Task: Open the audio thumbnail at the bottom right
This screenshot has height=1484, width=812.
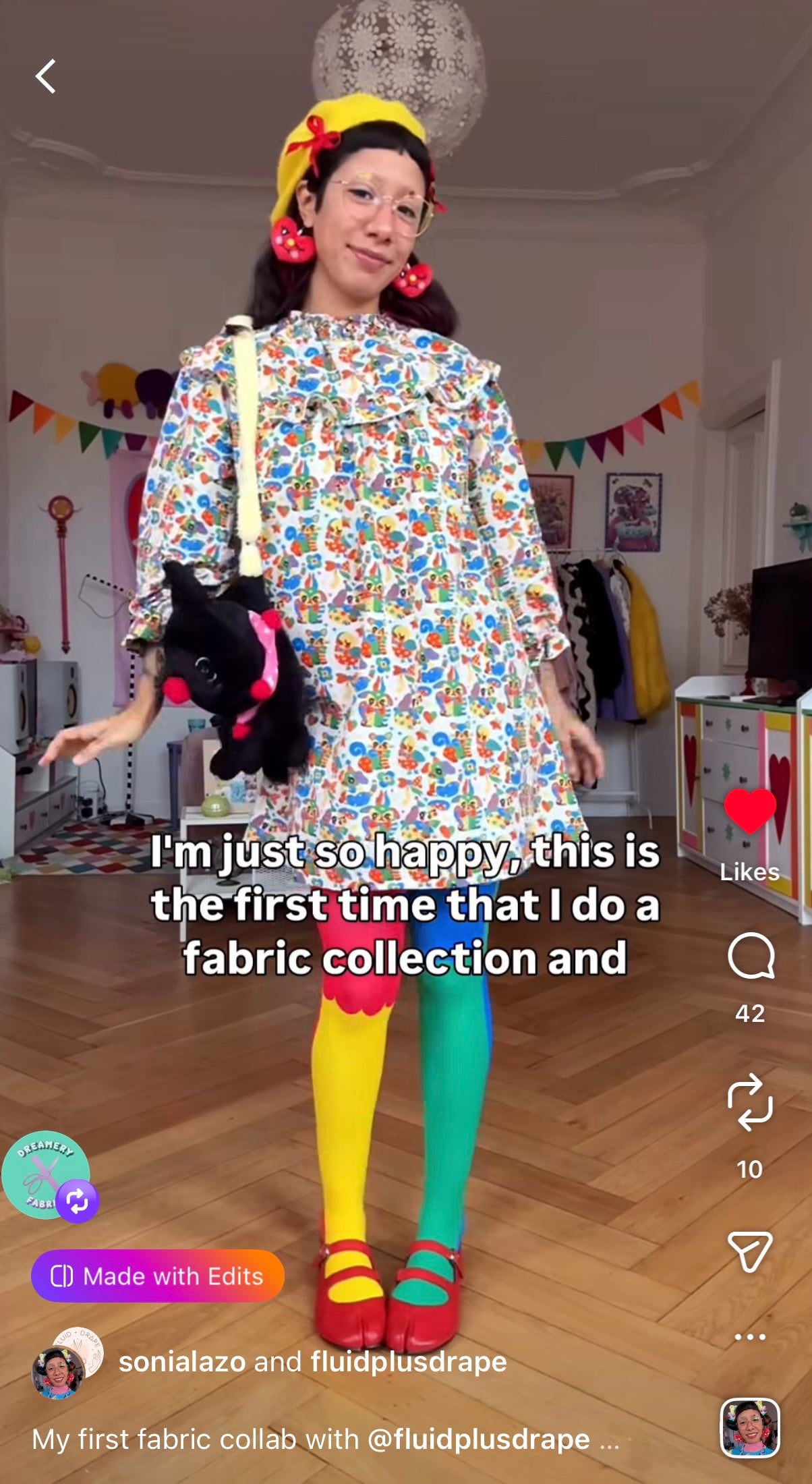Action: [x=750, y=1429]
